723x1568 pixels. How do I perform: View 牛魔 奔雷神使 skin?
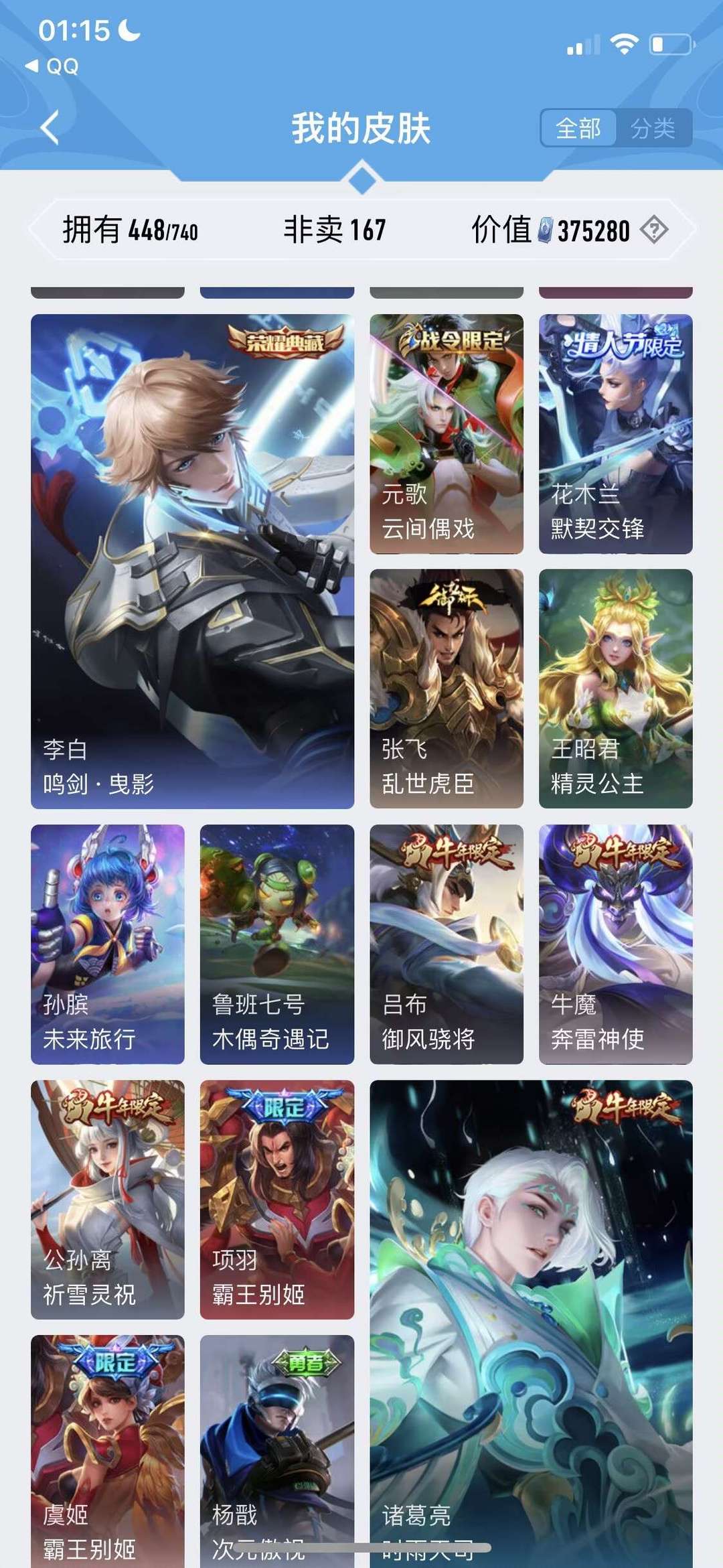pyautogui.click(x=616, y=944)
